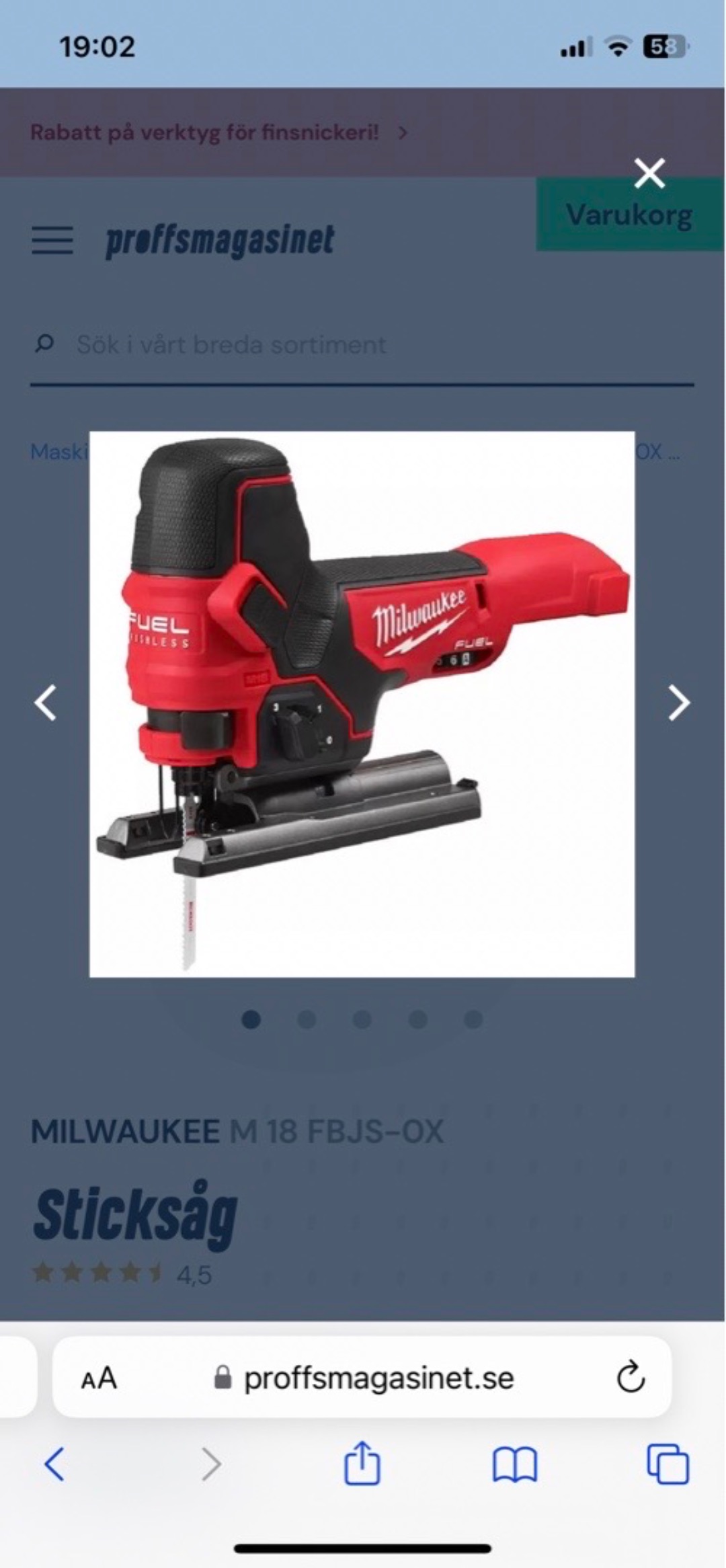Show the next product image

click(678, 703)
